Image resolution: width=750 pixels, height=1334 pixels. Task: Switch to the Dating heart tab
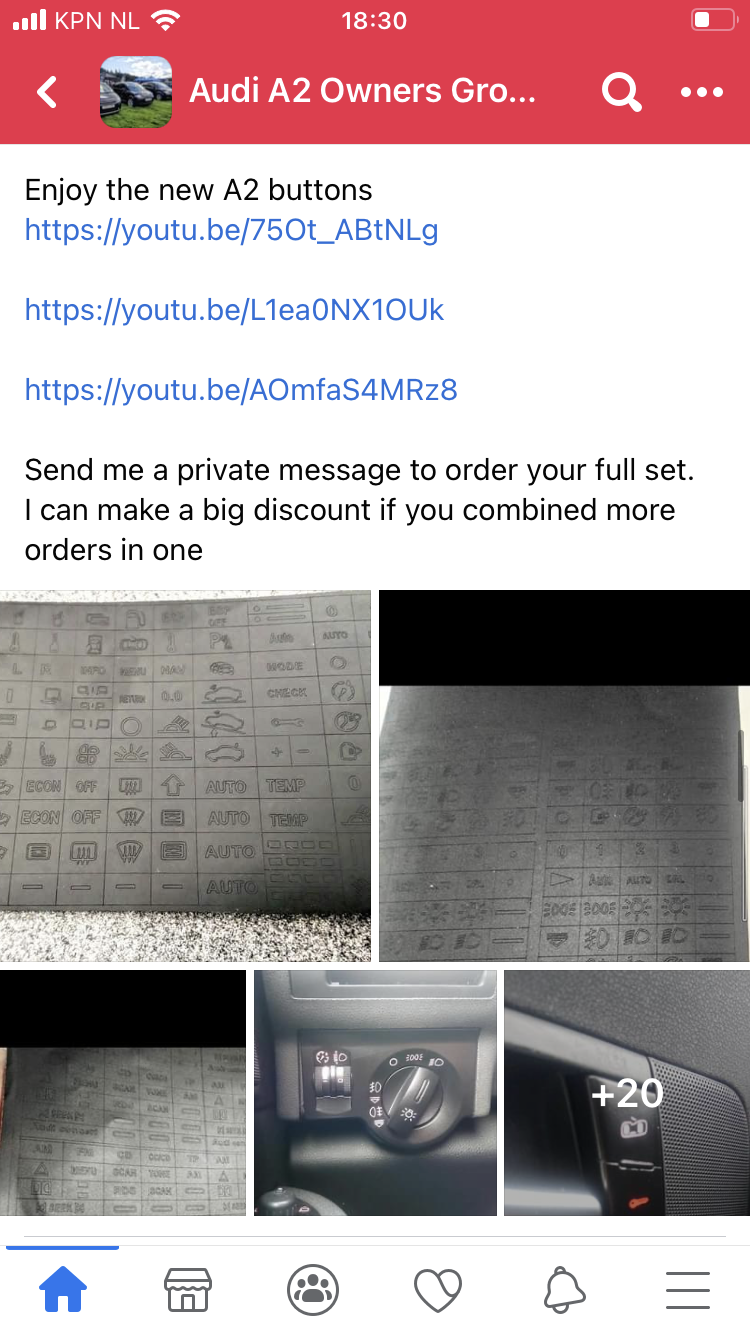438,1290
